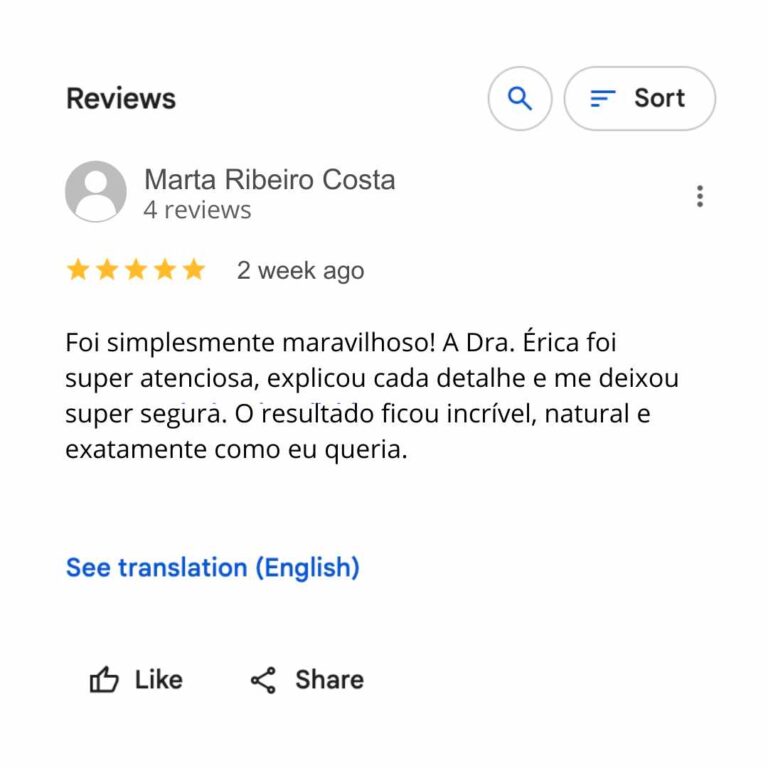See the English translation of the review
The height and width of the screenshot is (768, 768).
[x=212, y=568]
